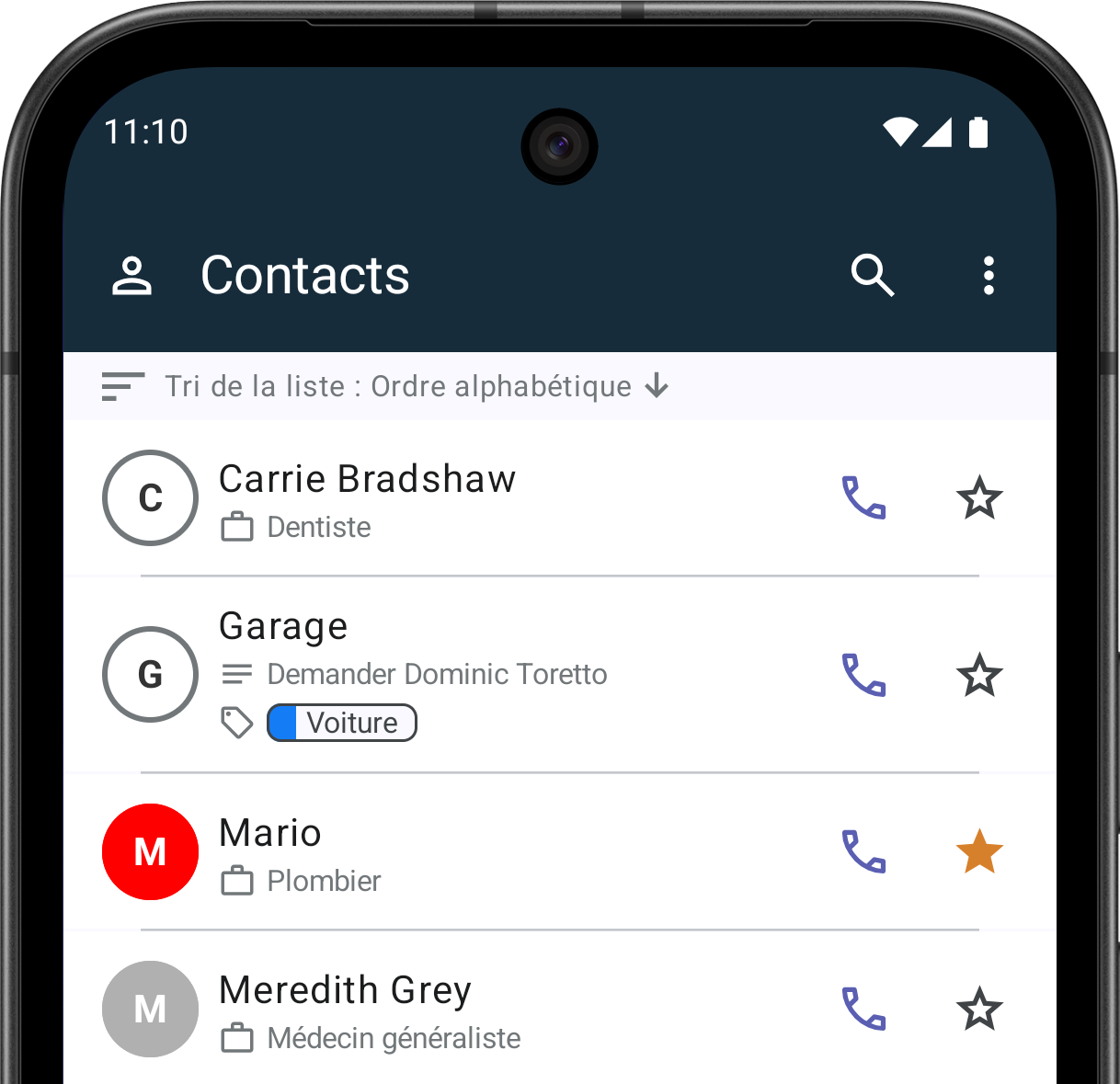The image size is (1120, 1084).
Task: Call Meredith Grey
Action: [864, 1009]
